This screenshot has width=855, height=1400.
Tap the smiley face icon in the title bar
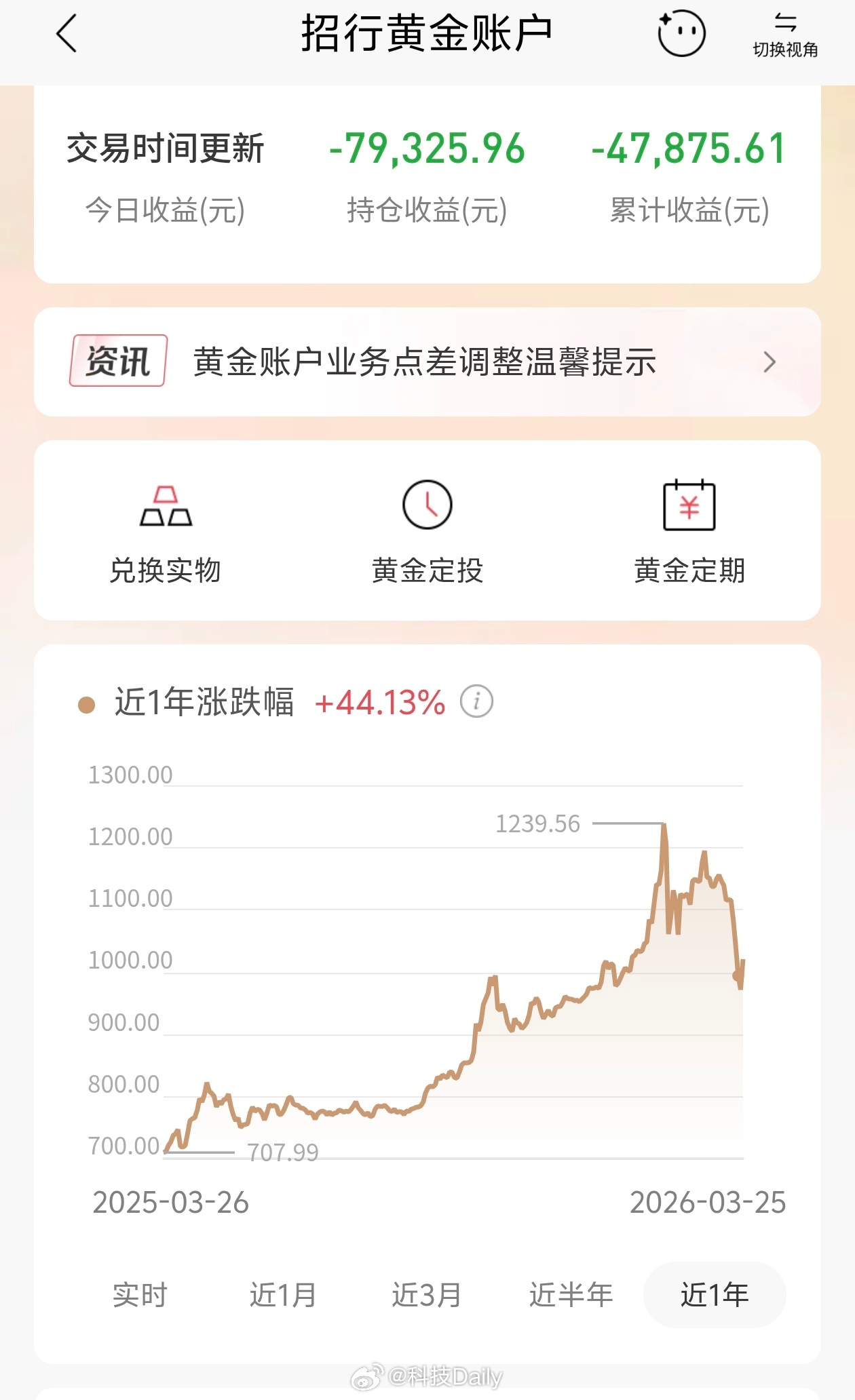tap(681, 31)
